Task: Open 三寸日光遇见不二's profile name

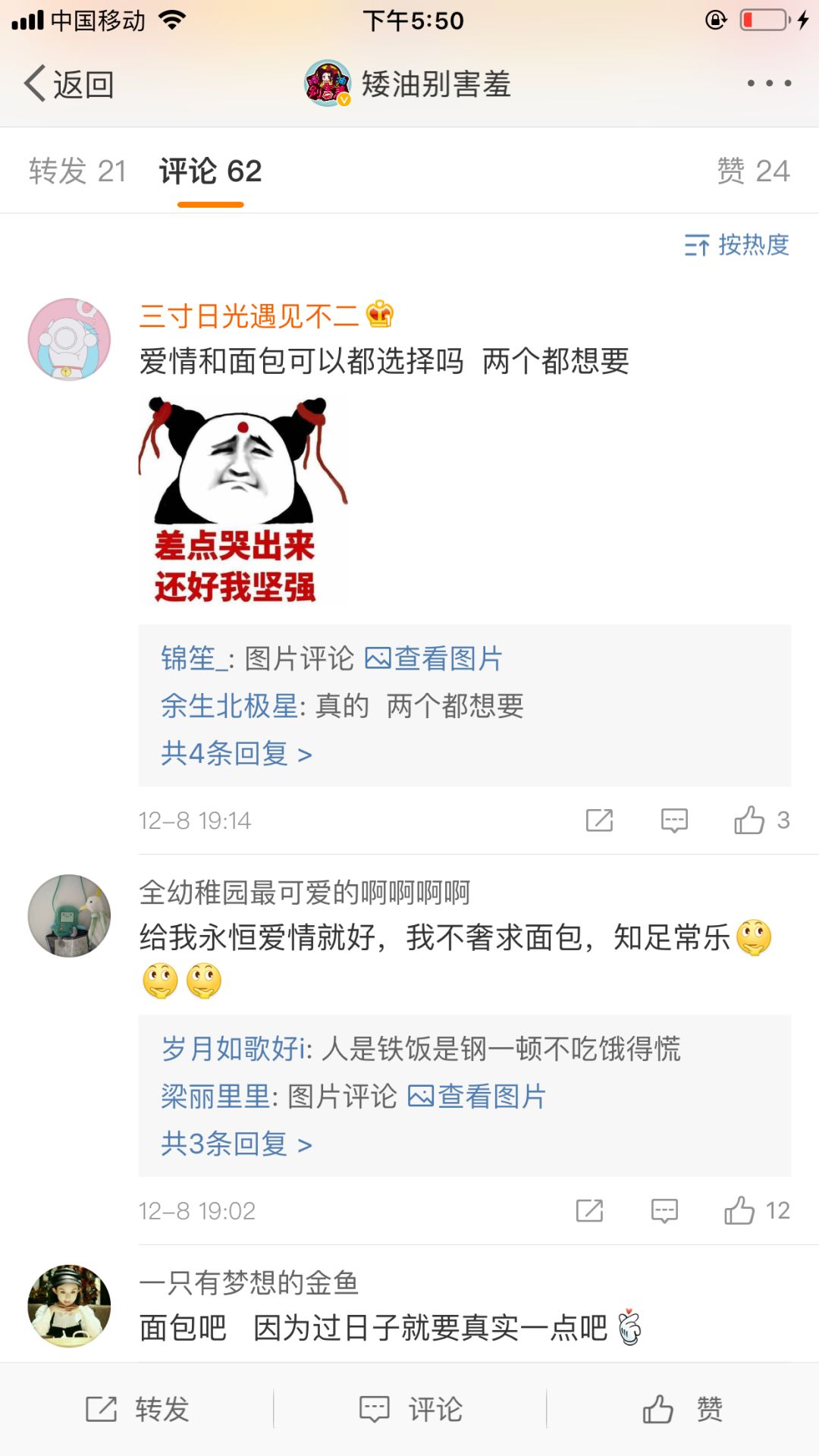Action: pyautogui.click(x=249, y=315)
